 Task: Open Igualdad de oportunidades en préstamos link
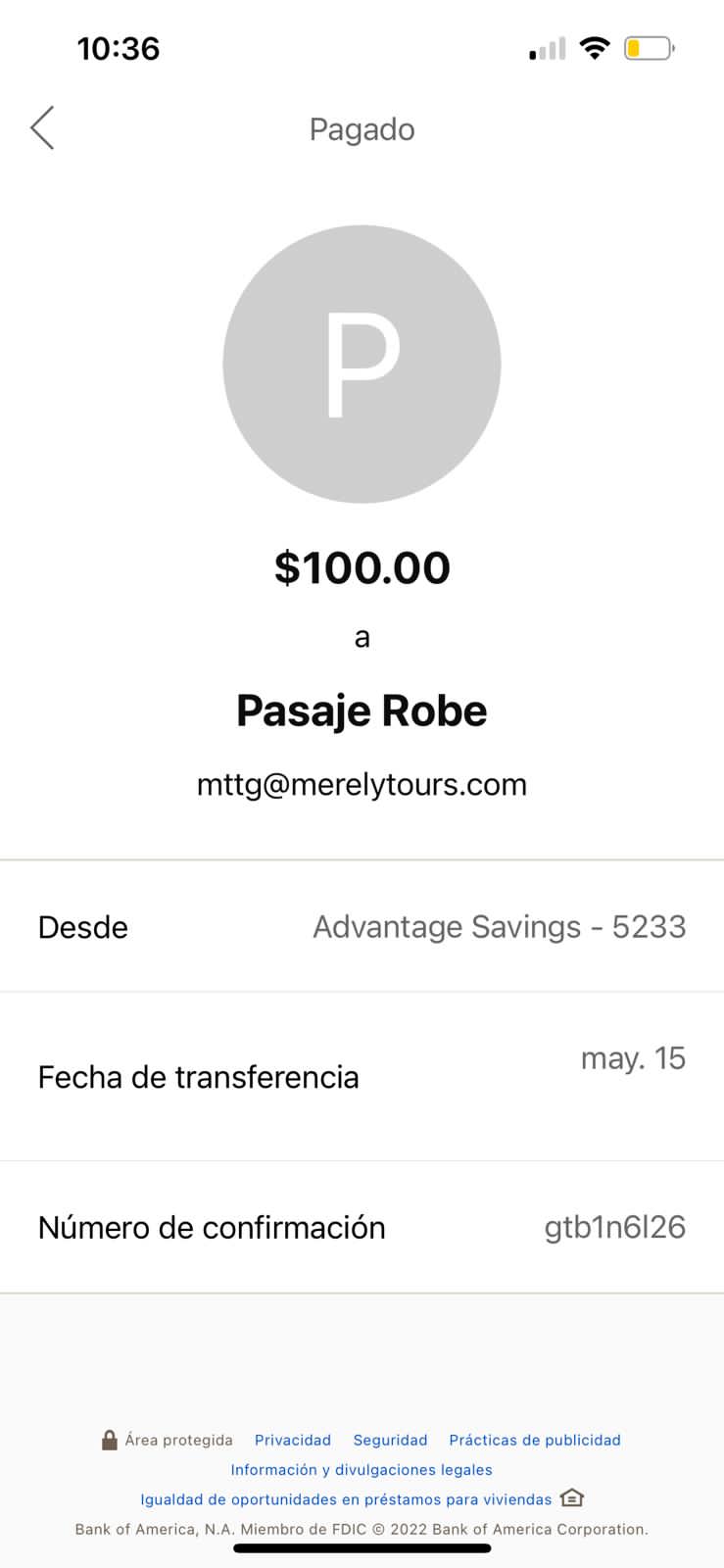pos(346,1499)
